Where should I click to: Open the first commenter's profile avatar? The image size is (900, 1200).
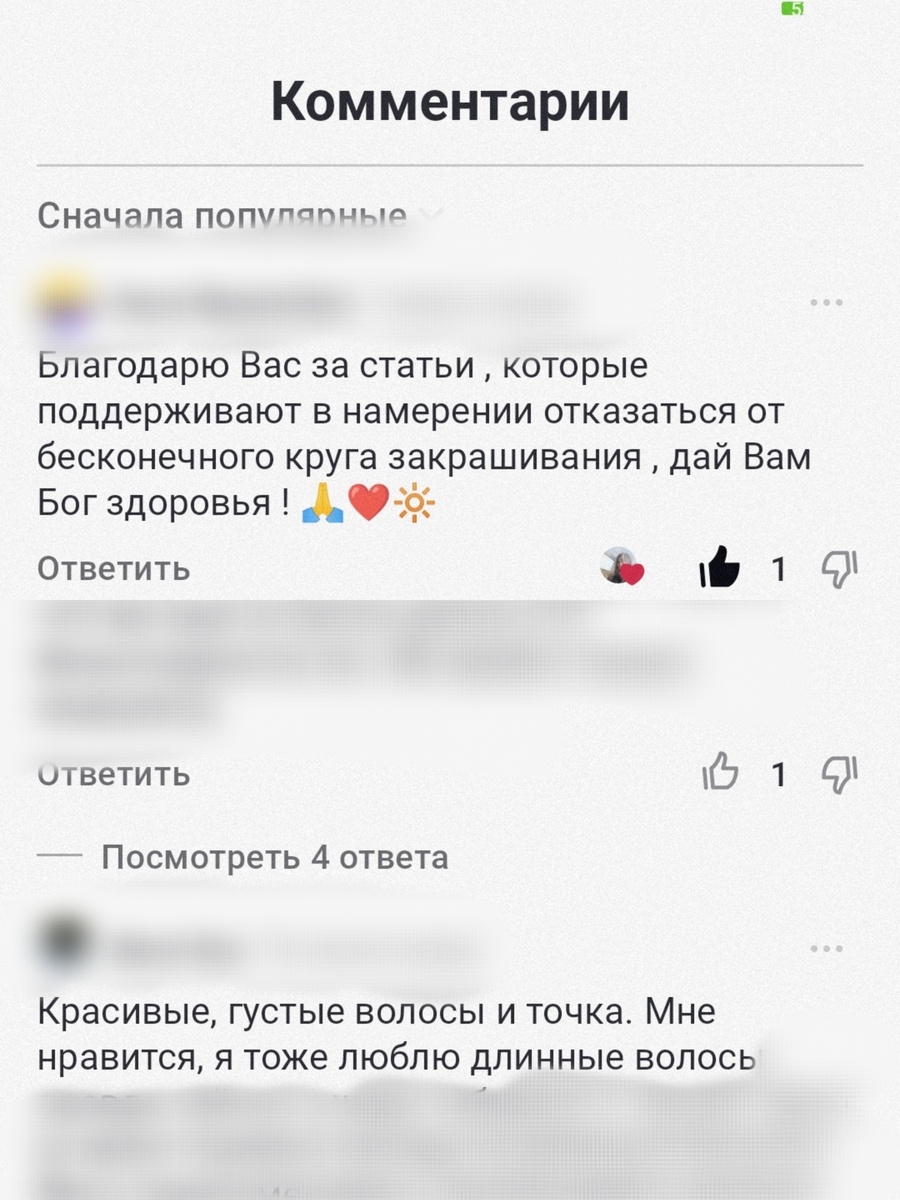coord(62,300)
